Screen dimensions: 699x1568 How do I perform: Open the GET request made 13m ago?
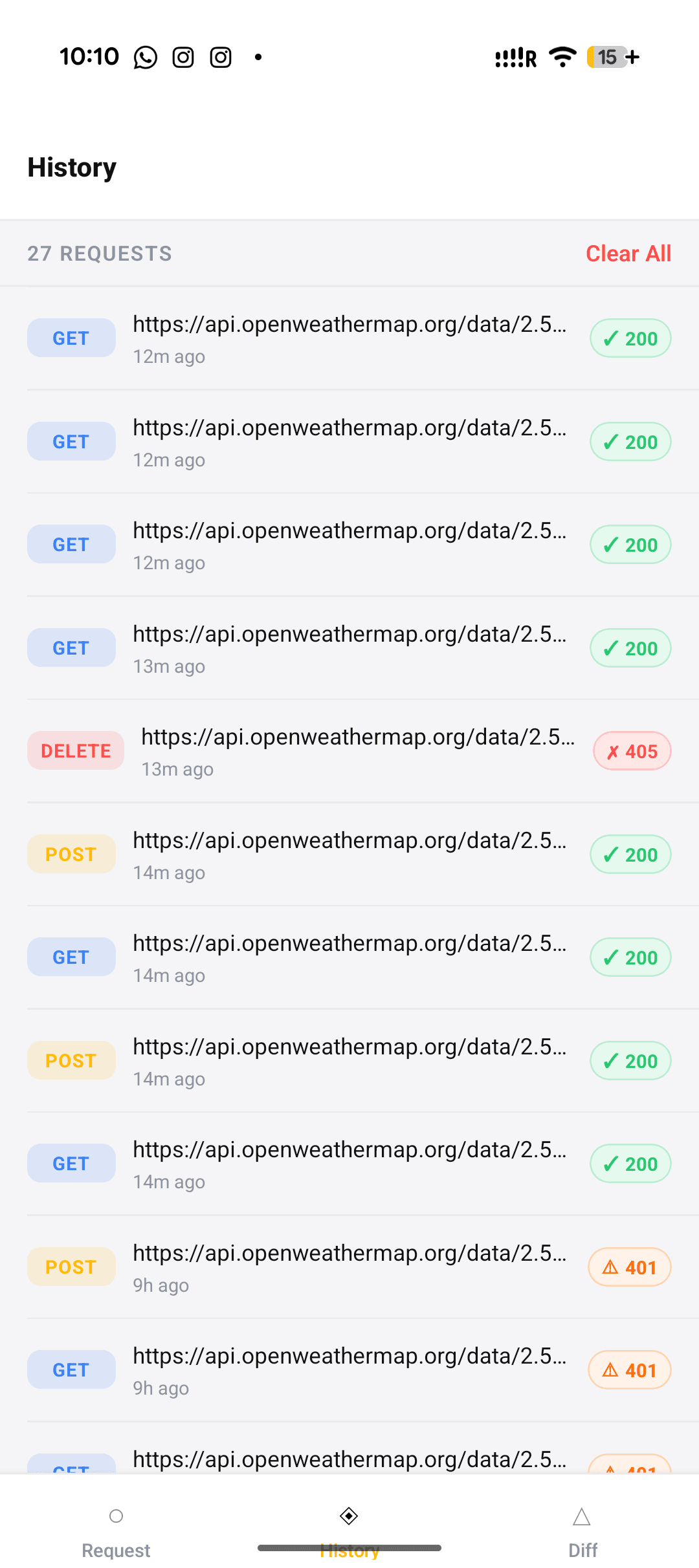point(349,647)
